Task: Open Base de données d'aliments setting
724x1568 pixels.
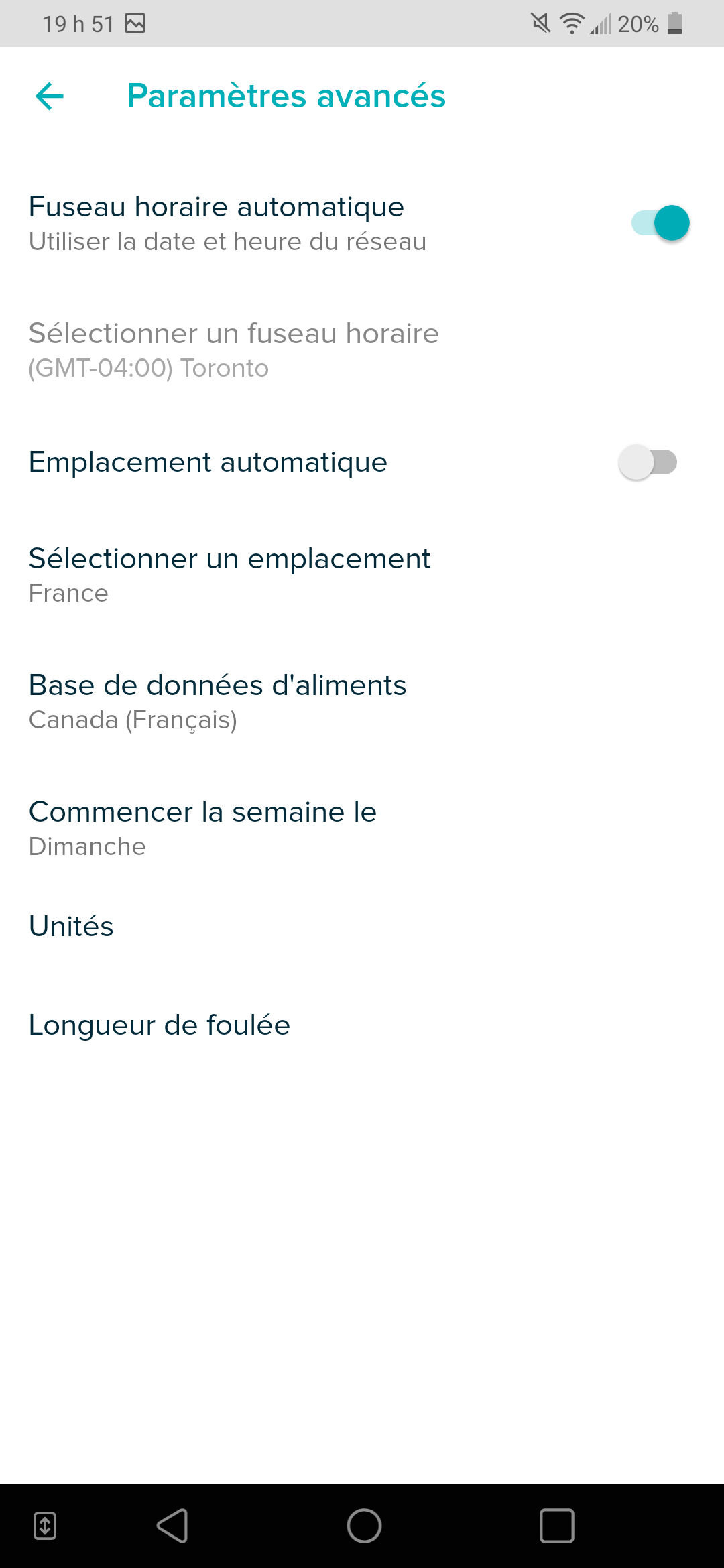Action: 217,702
